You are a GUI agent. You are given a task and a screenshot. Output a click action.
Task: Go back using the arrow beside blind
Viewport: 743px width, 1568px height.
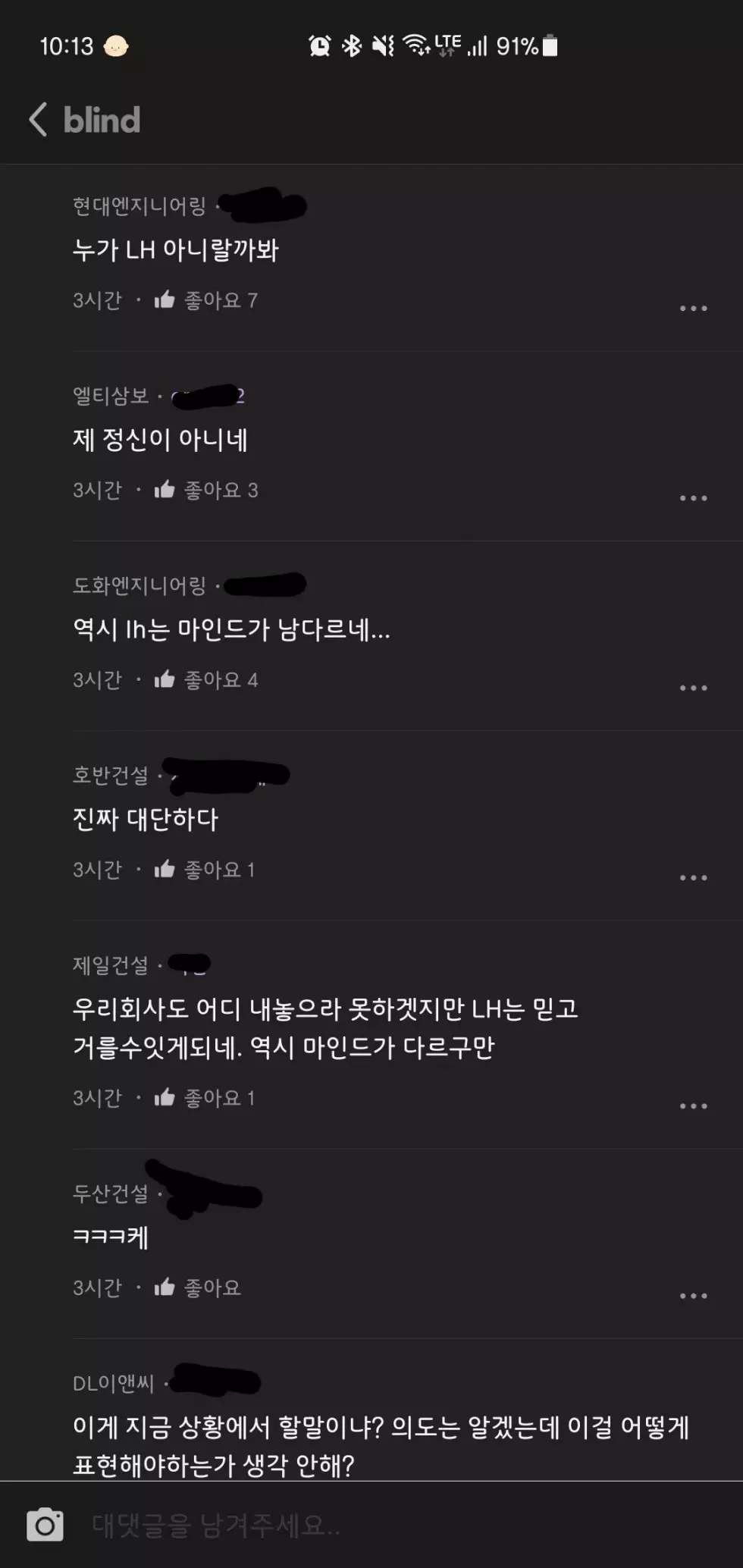pyautogui.click(x=38, y=120)
